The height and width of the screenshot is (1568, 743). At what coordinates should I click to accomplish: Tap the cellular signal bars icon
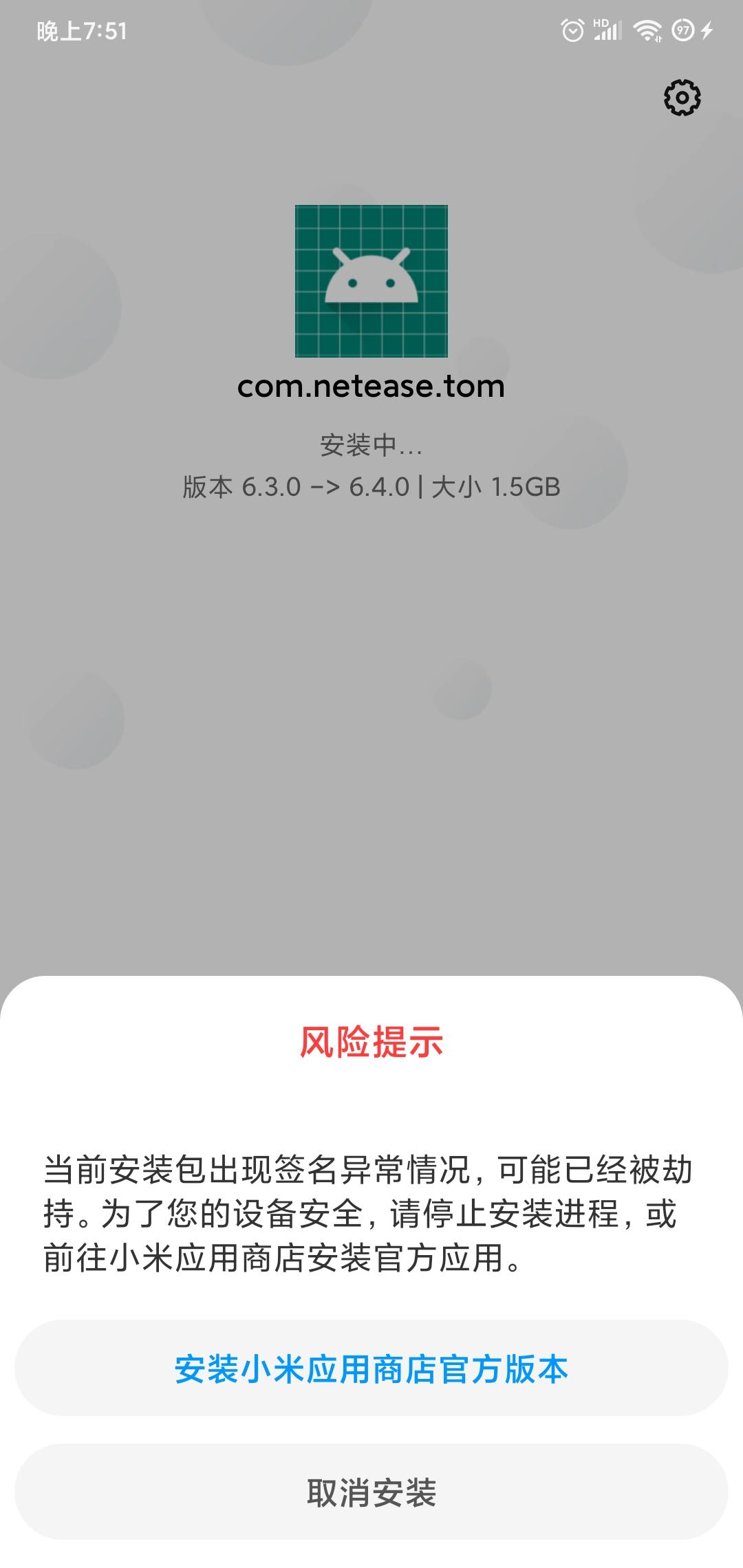pos(607,32)
